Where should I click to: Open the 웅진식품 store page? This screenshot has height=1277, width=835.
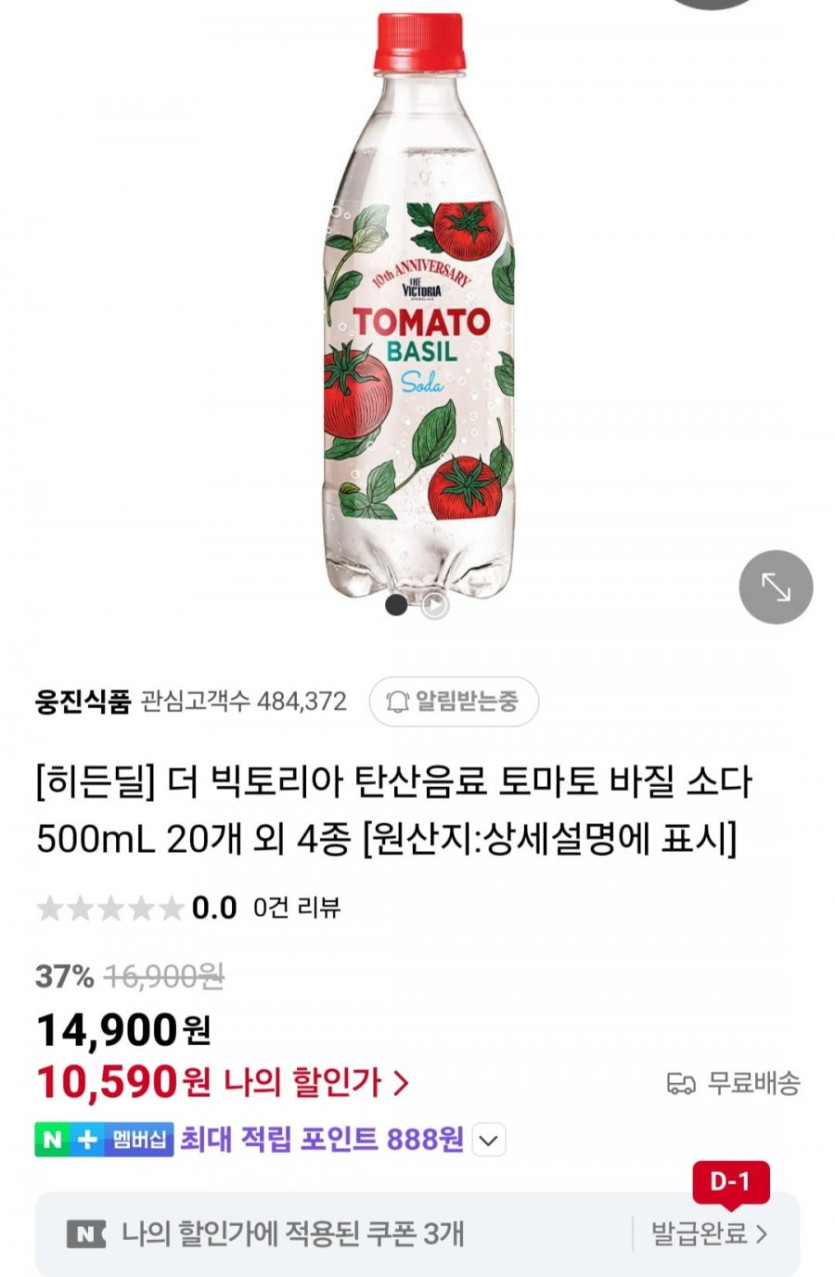pos(83,702)
